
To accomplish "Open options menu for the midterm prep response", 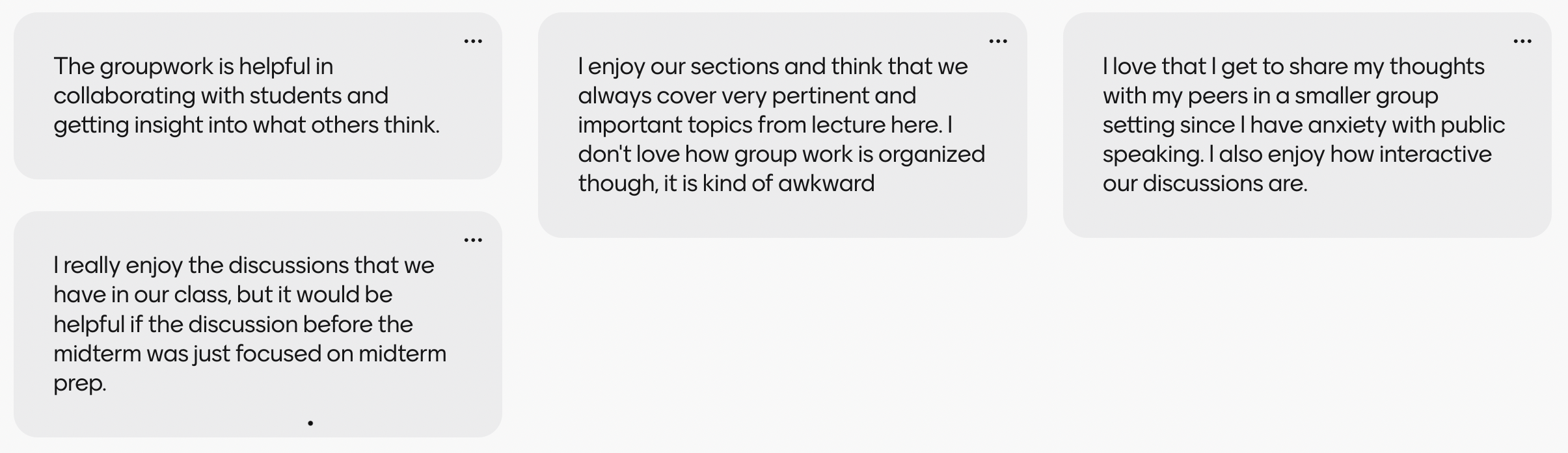I will (473, 240).
